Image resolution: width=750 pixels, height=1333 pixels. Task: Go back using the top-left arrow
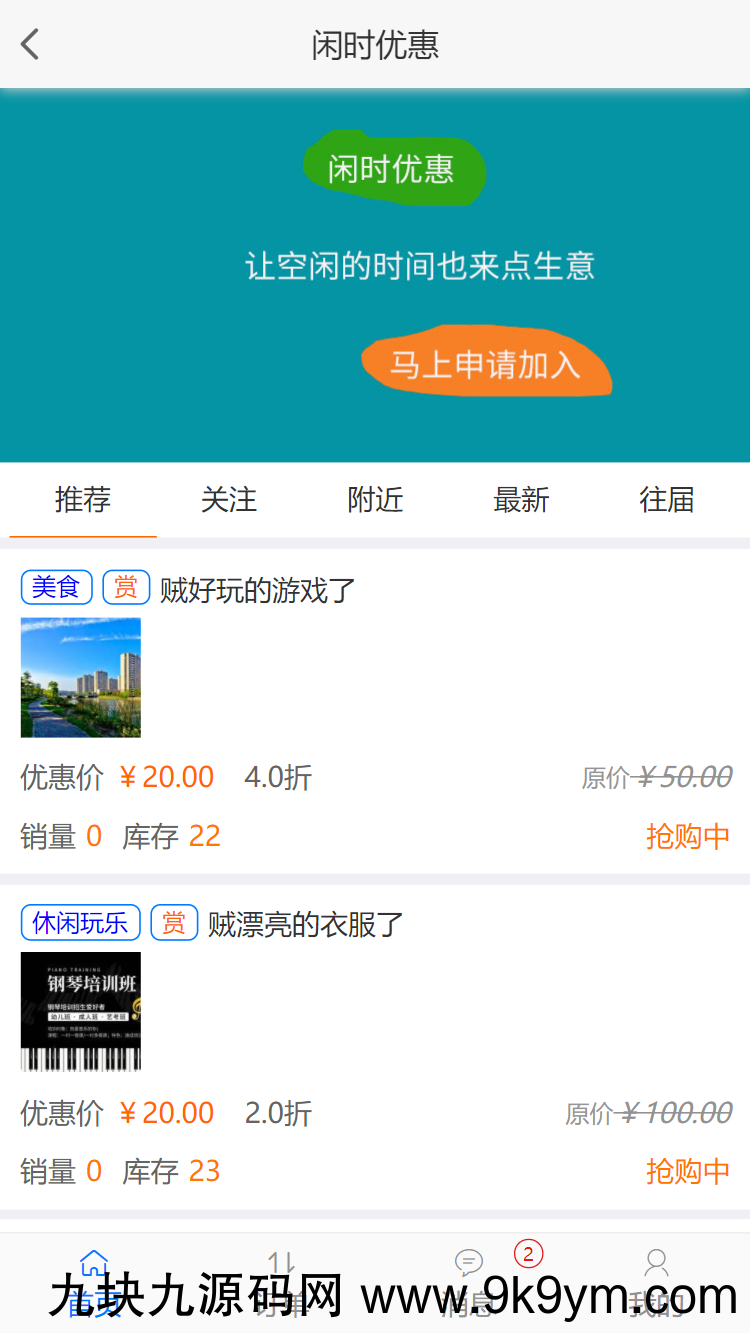point(30,44)
